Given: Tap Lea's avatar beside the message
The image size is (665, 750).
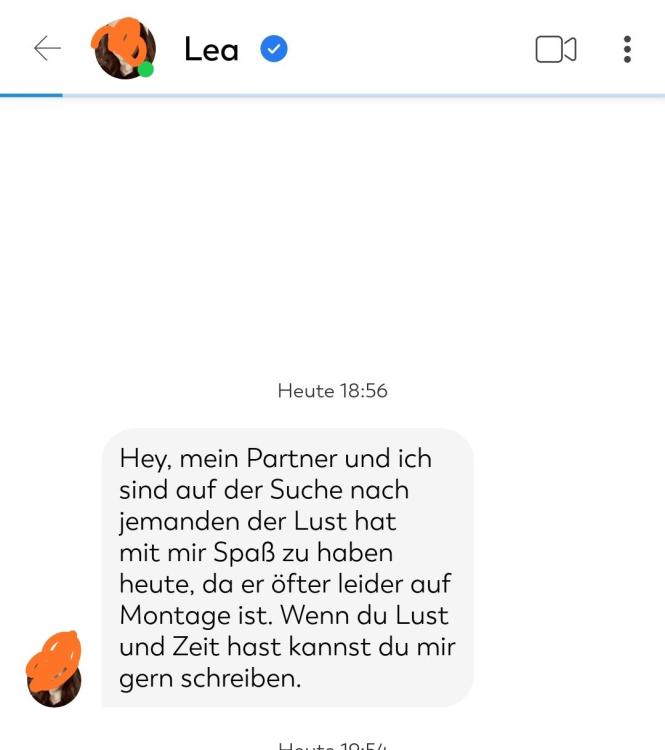Looking at the screenshot, I should tap(54, 669).
